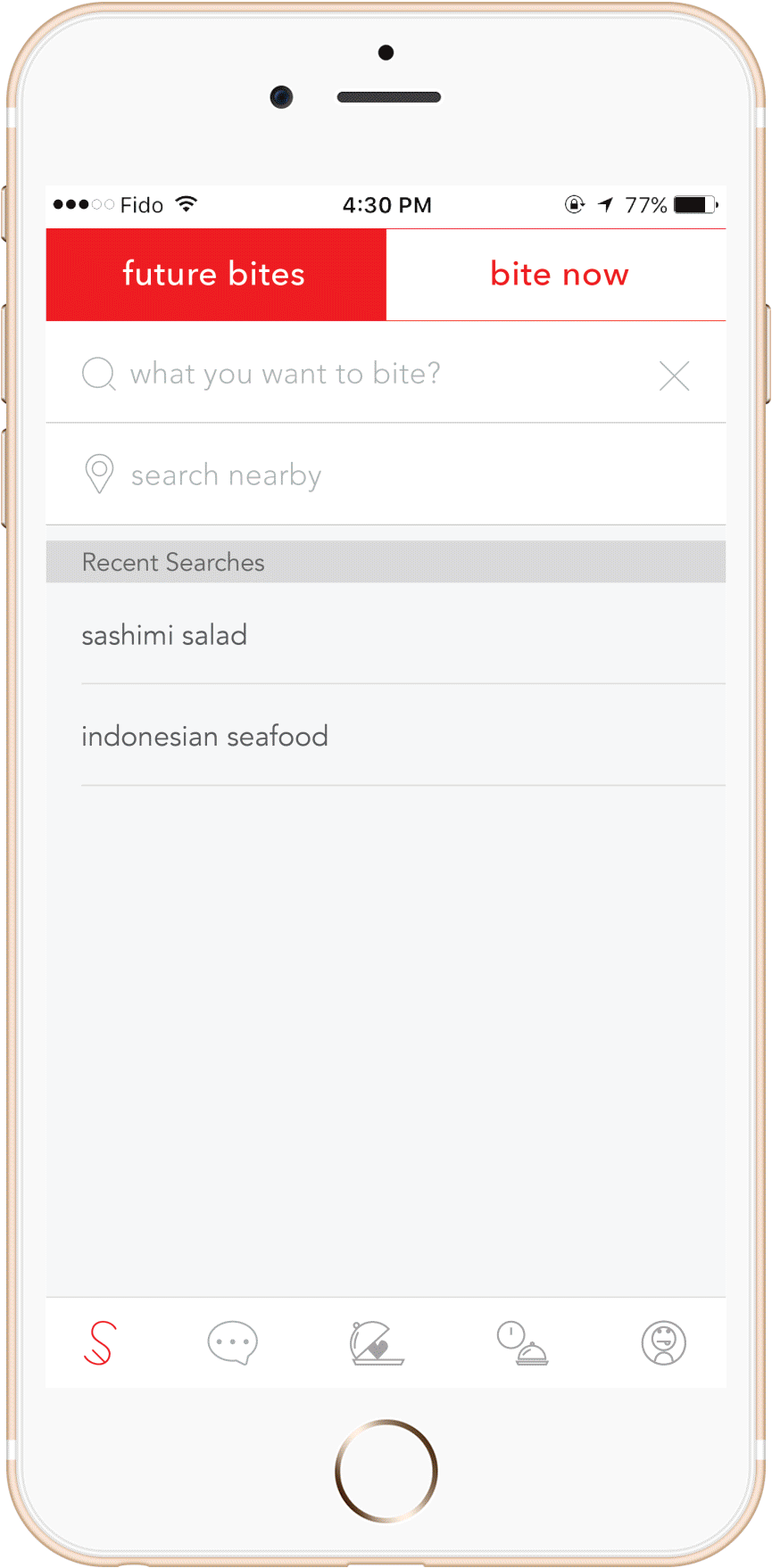Switch to the future bites tab
Screen dimensions: 772x1568
[x=215, y=275]
